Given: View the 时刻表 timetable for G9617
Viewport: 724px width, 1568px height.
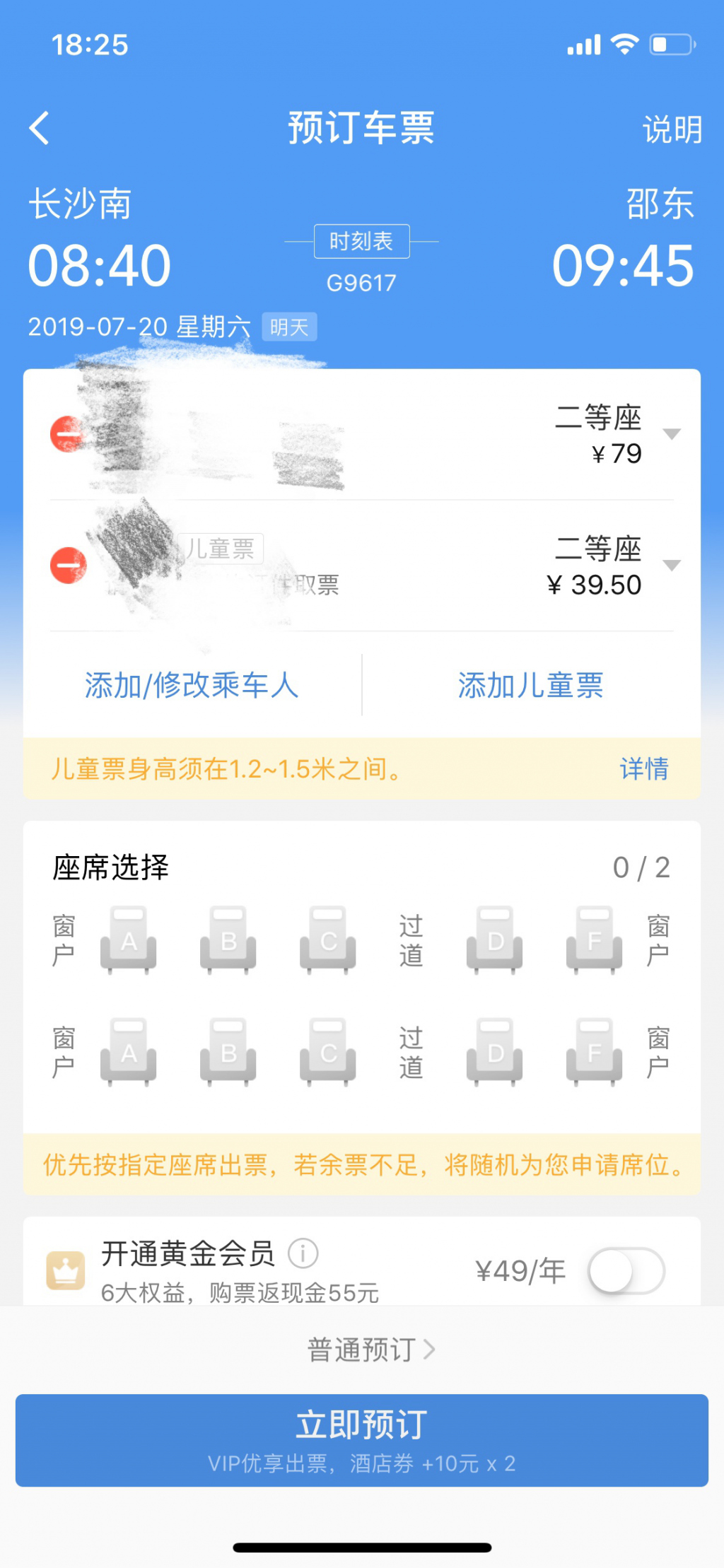Looking at the screenshot, I should [x=361, y=242].
